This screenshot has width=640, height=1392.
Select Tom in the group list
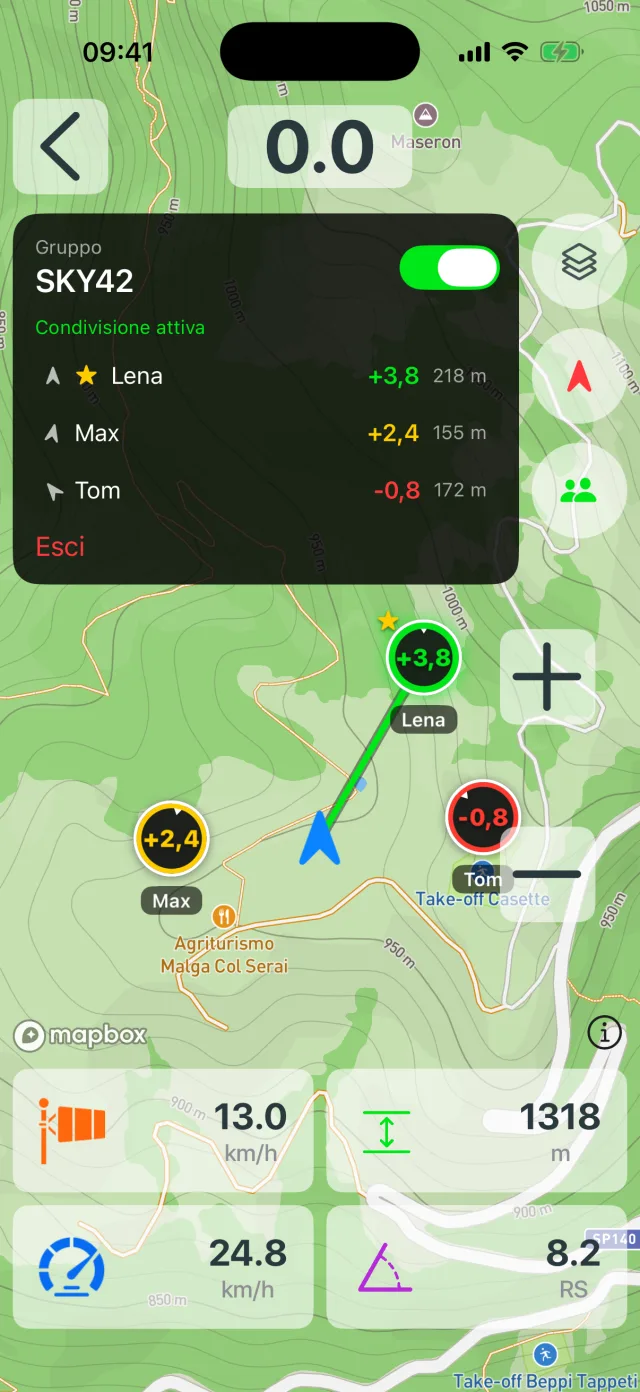pyautogui.click(x=265, y=490)
